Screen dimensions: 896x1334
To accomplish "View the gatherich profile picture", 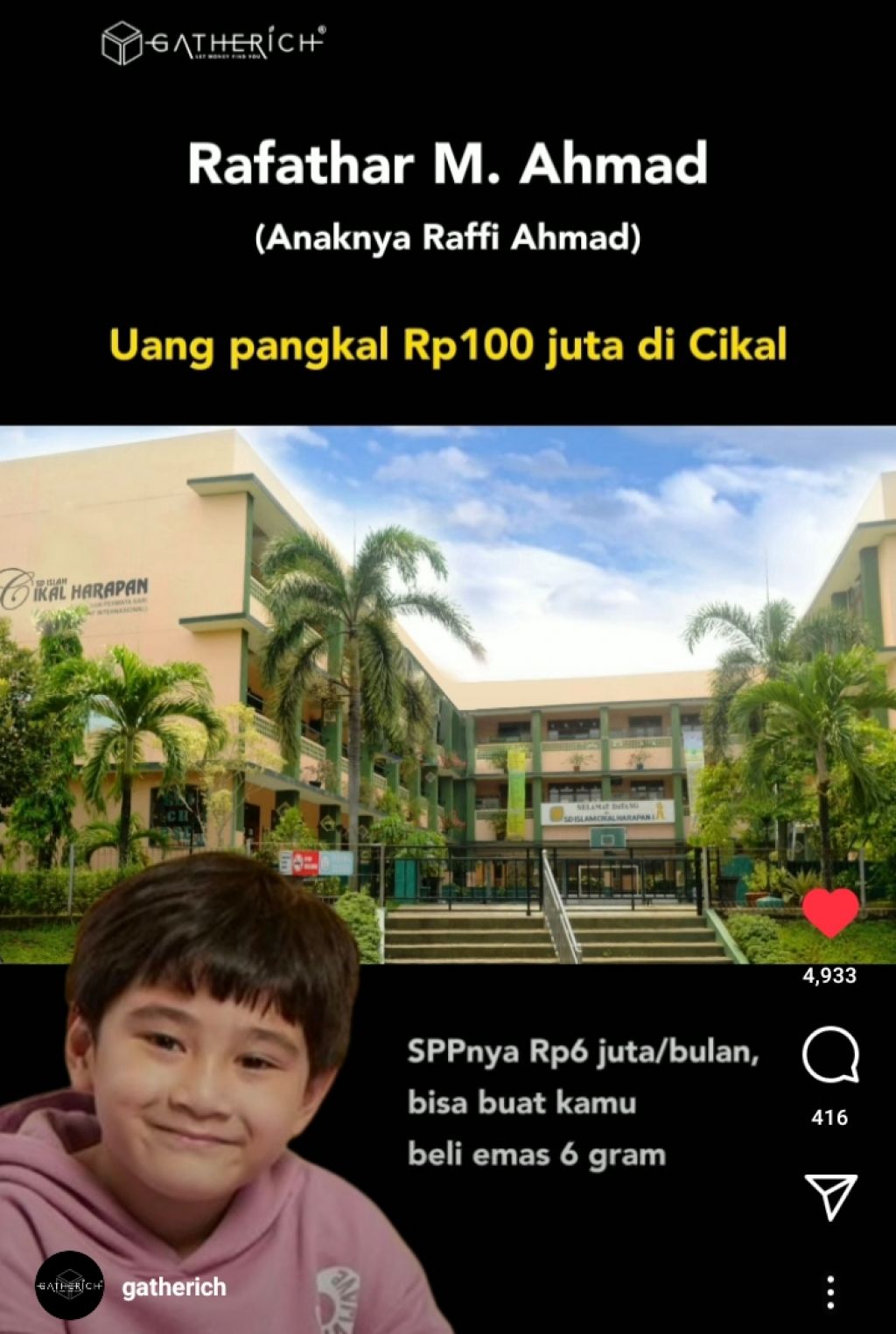I will (70, 1286).
